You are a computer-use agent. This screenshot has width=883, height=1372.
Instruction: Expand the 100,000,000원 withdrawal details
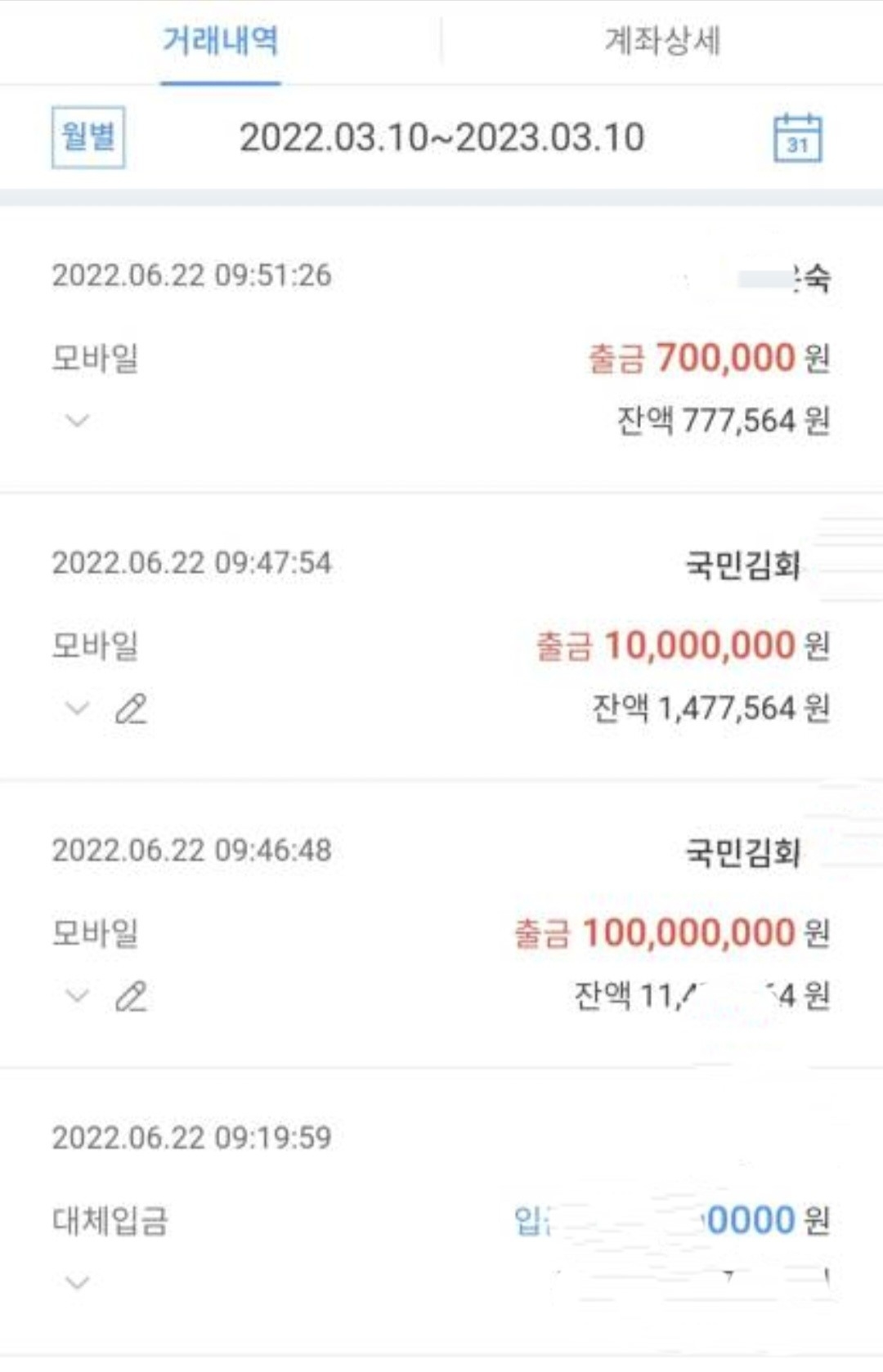click(x=77, y=996)
